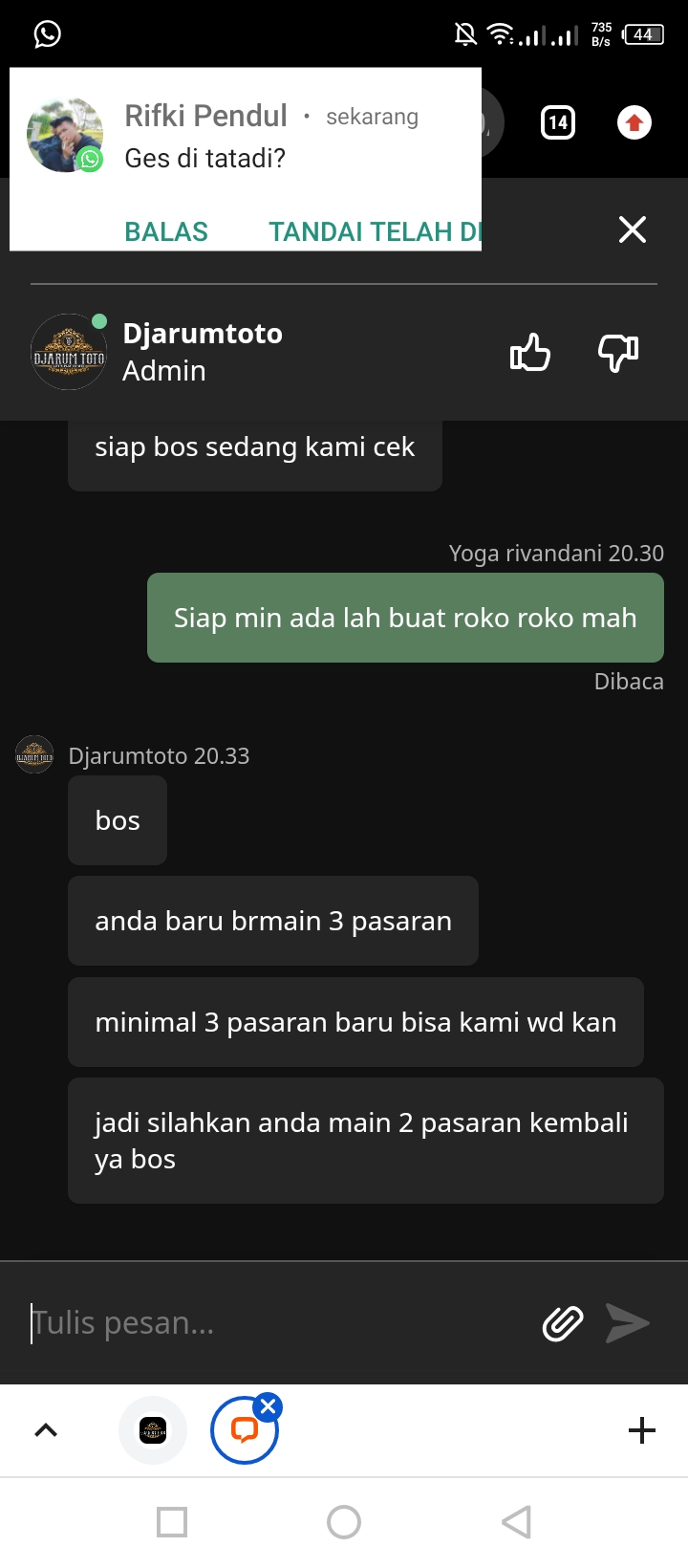688x1568 pixels.
Task: Attach a file with the paperclip icon
Action: coord(563,1323)
